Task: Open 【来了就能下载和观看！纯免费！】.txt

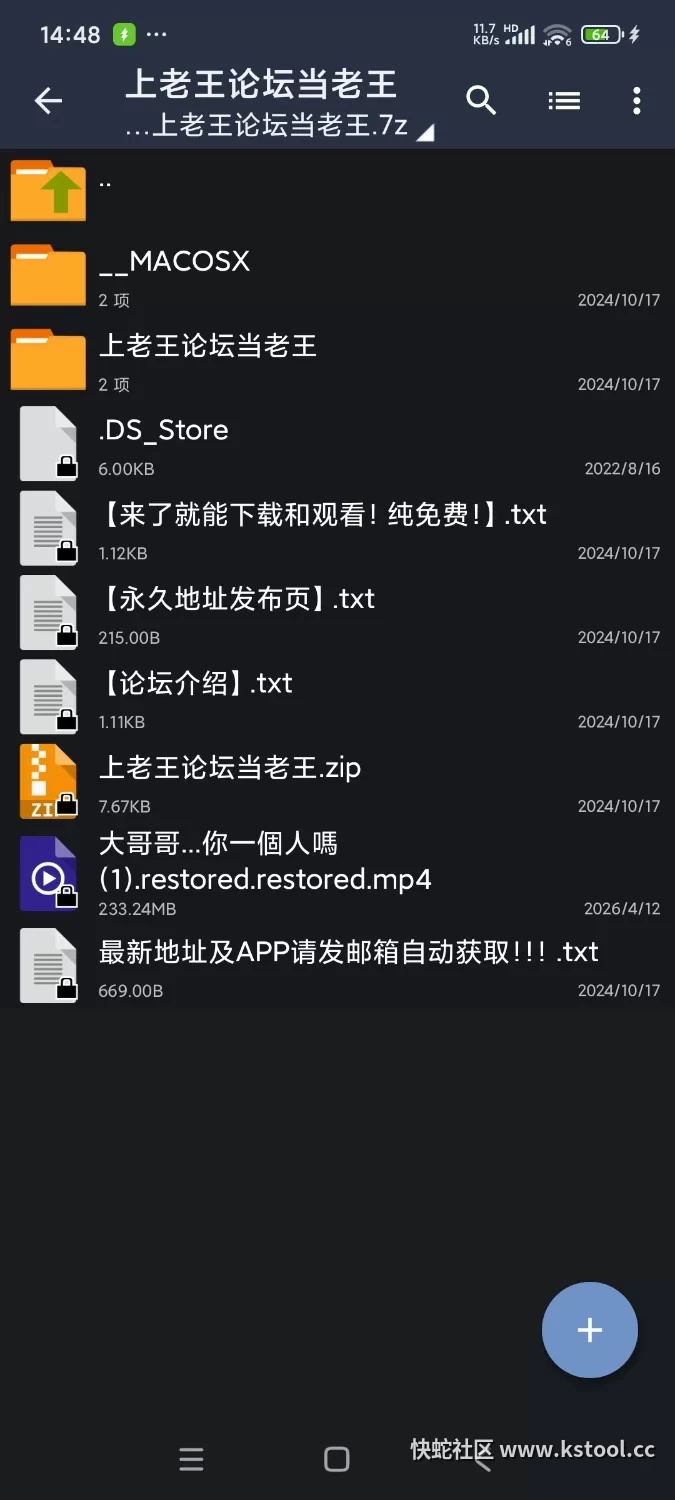Action: click(337, 529)
